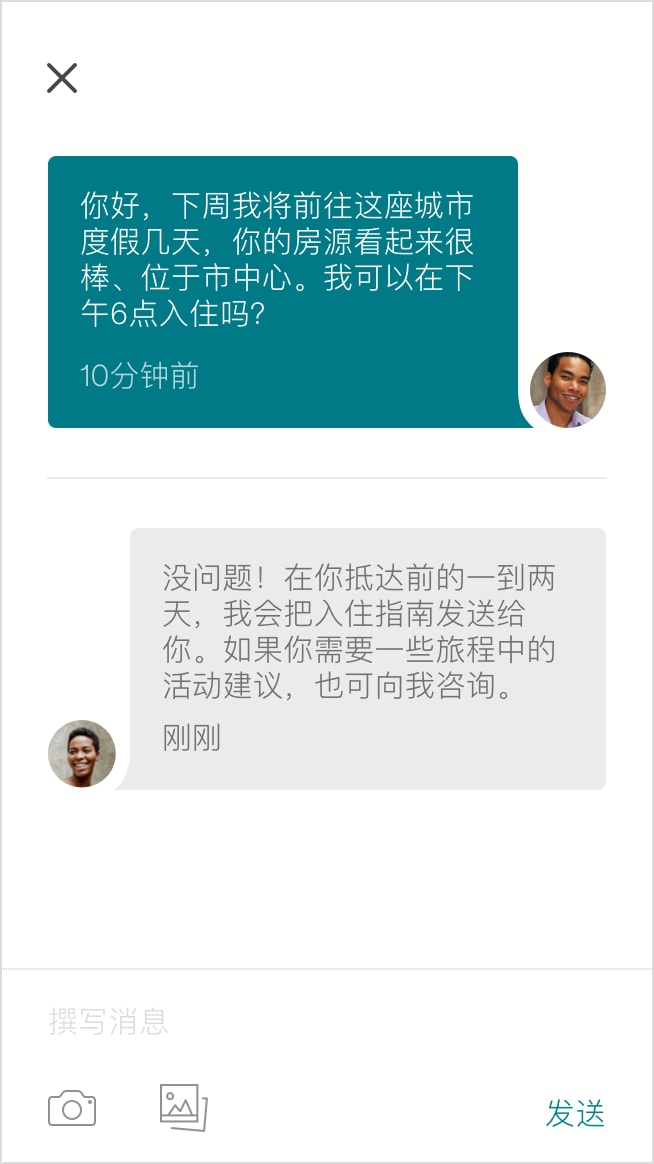Tap the 撰写消息 message input field

327,1021
